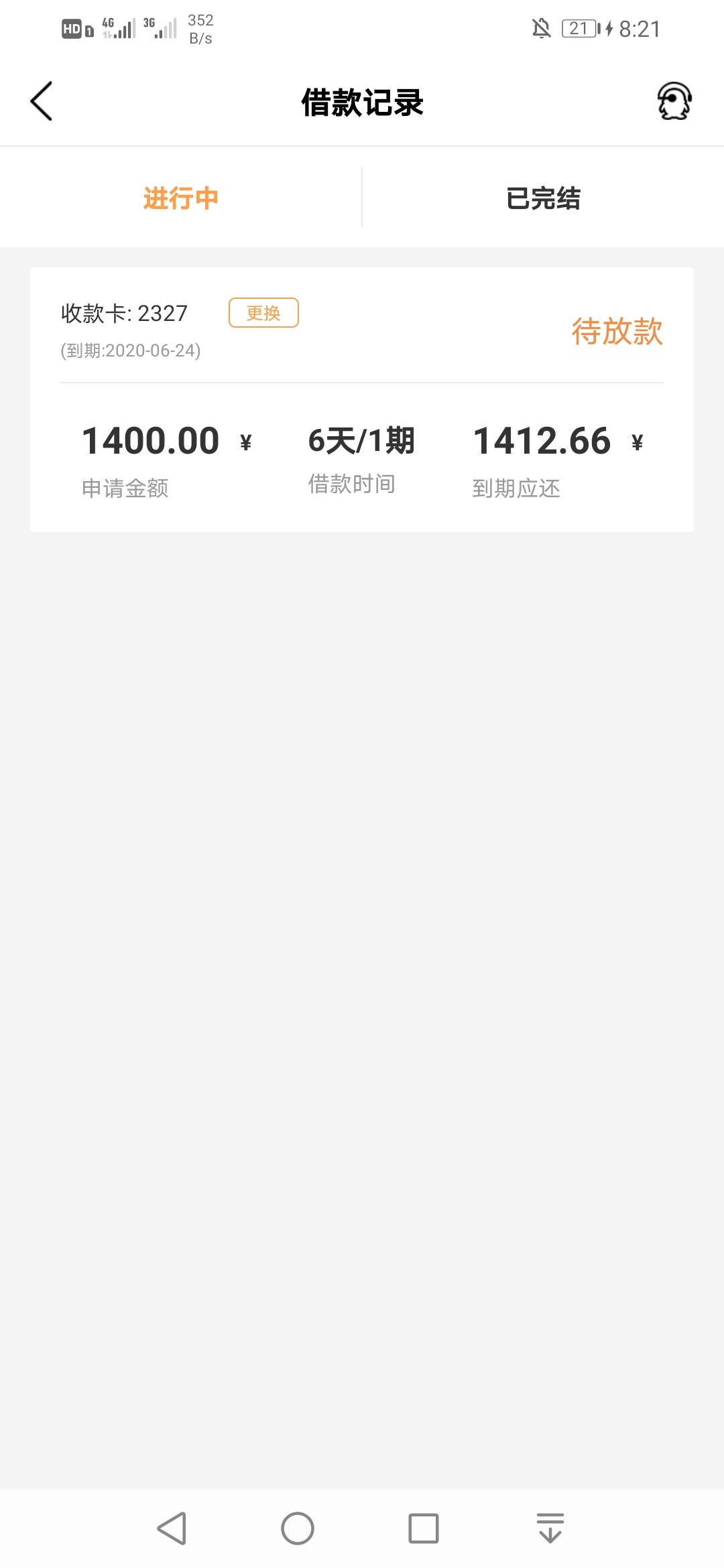The height and width of the screenshot is (1568, 724).
Task: Tap the system home button
Action: 298,1528
